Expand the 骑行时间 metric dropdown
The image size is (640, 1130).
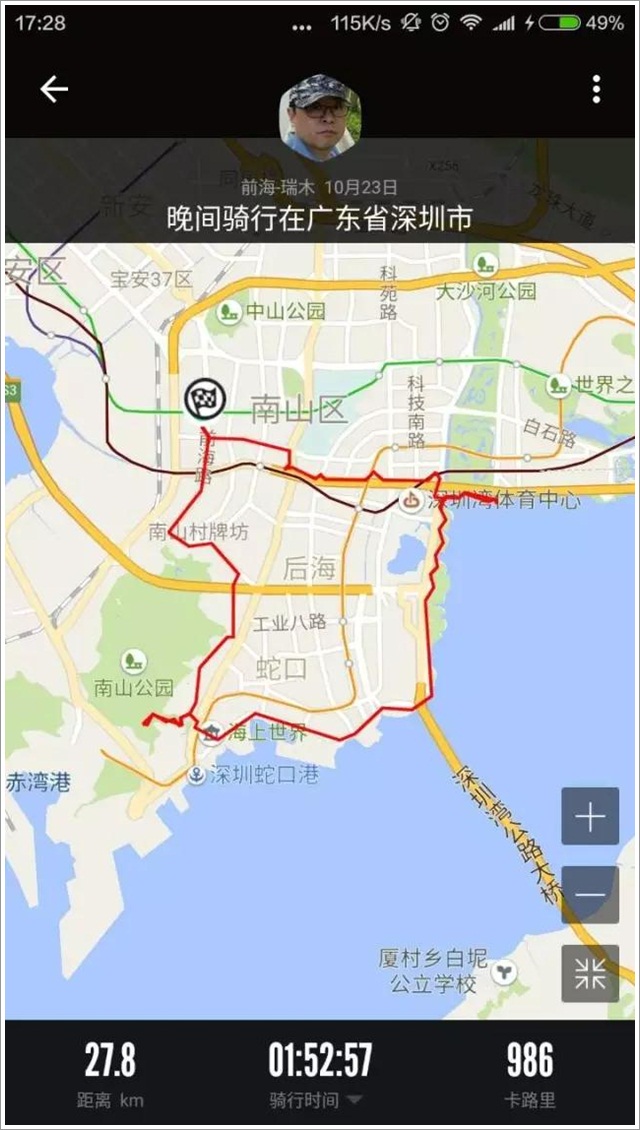click(x=354, y=1101)
